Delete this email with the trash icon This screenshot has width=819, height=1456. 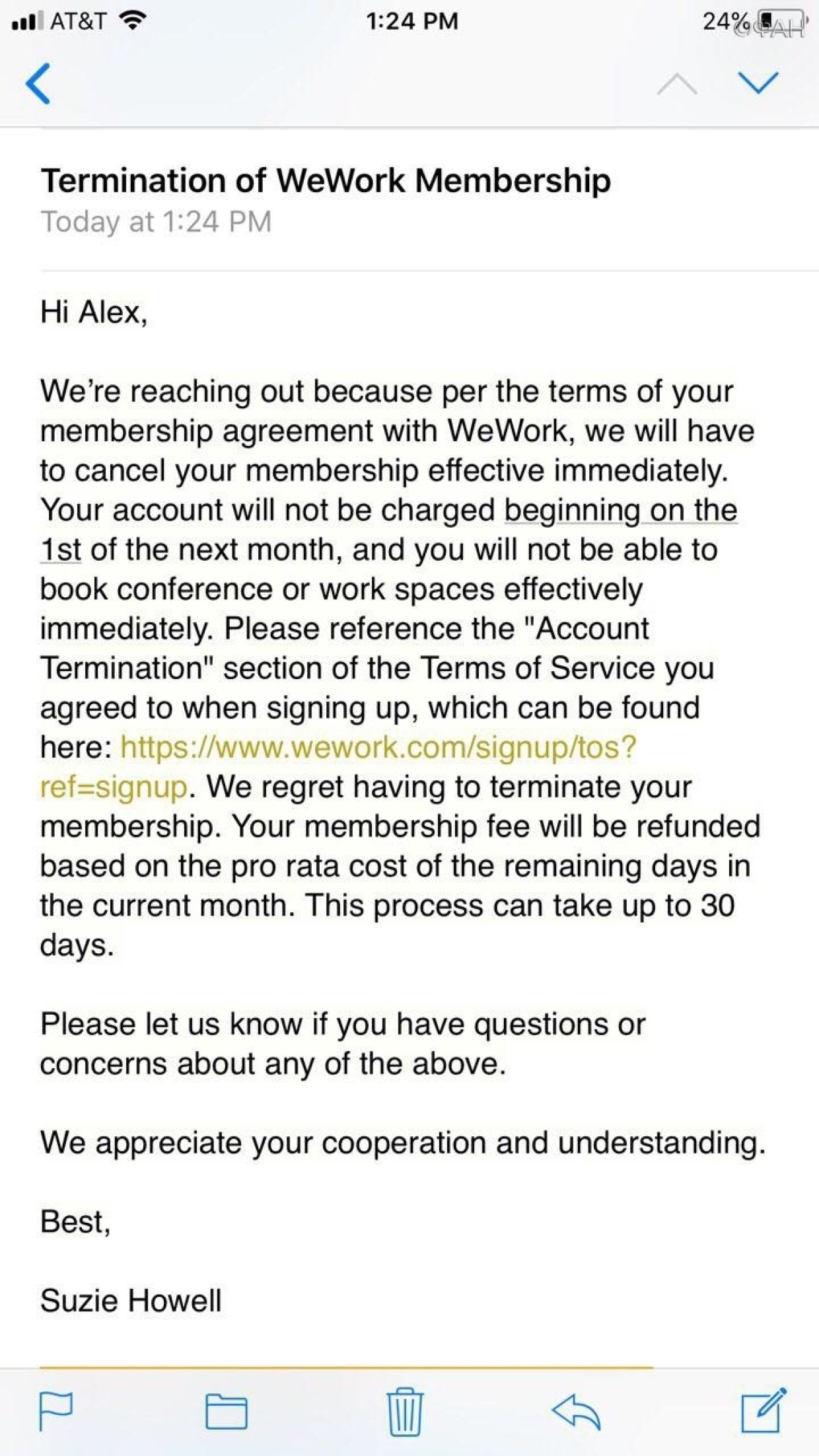(x=404, y=1411)
